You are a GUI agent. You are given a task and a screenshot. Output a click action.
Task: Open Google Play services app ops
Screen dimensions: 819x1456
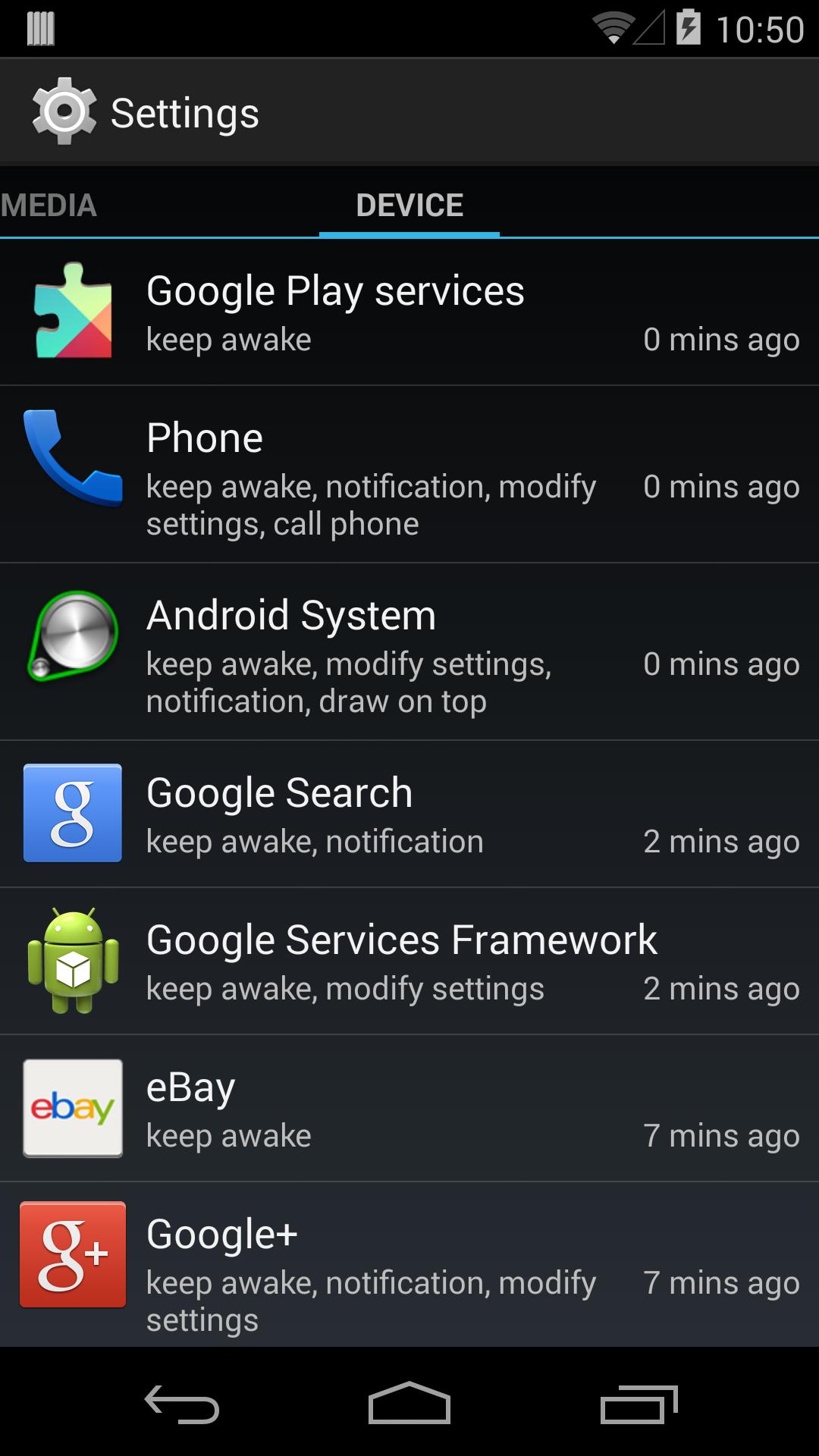(409, 312)
